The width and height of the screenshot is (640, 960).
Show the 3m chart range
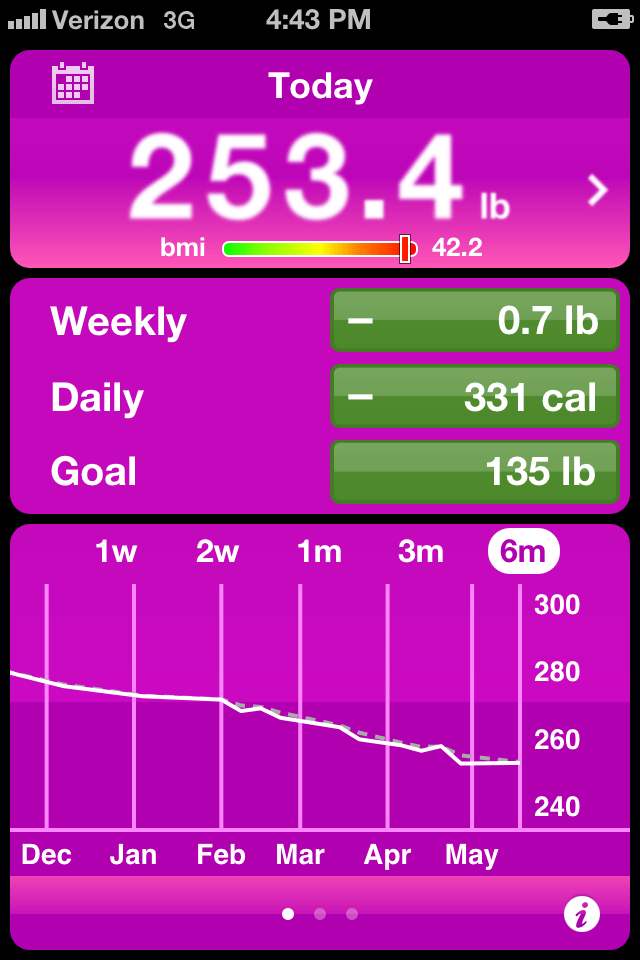pyautogui.click(x=421, y=551)
